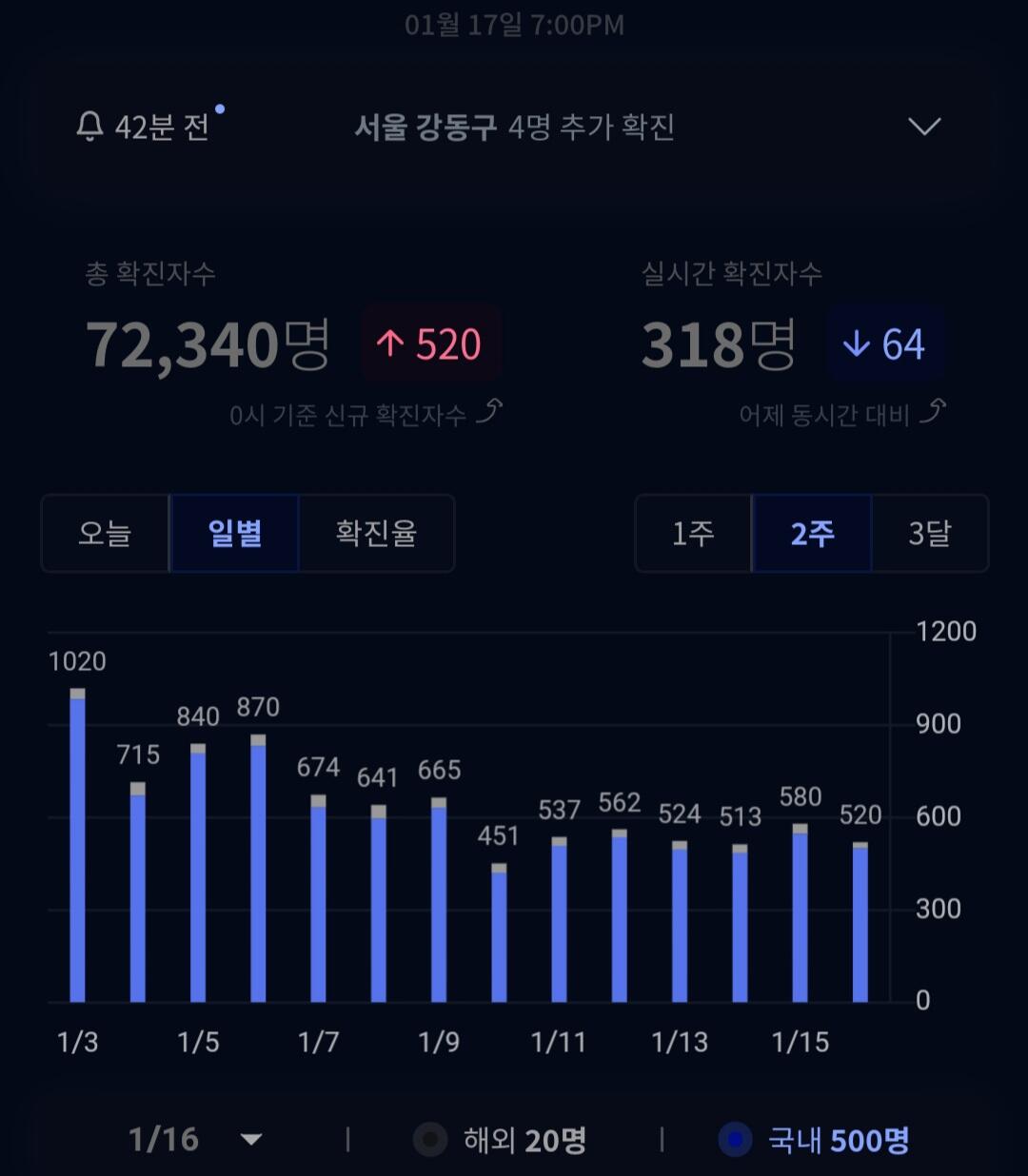Tap the 1/3 bar showing 1020

coord(78,845)
